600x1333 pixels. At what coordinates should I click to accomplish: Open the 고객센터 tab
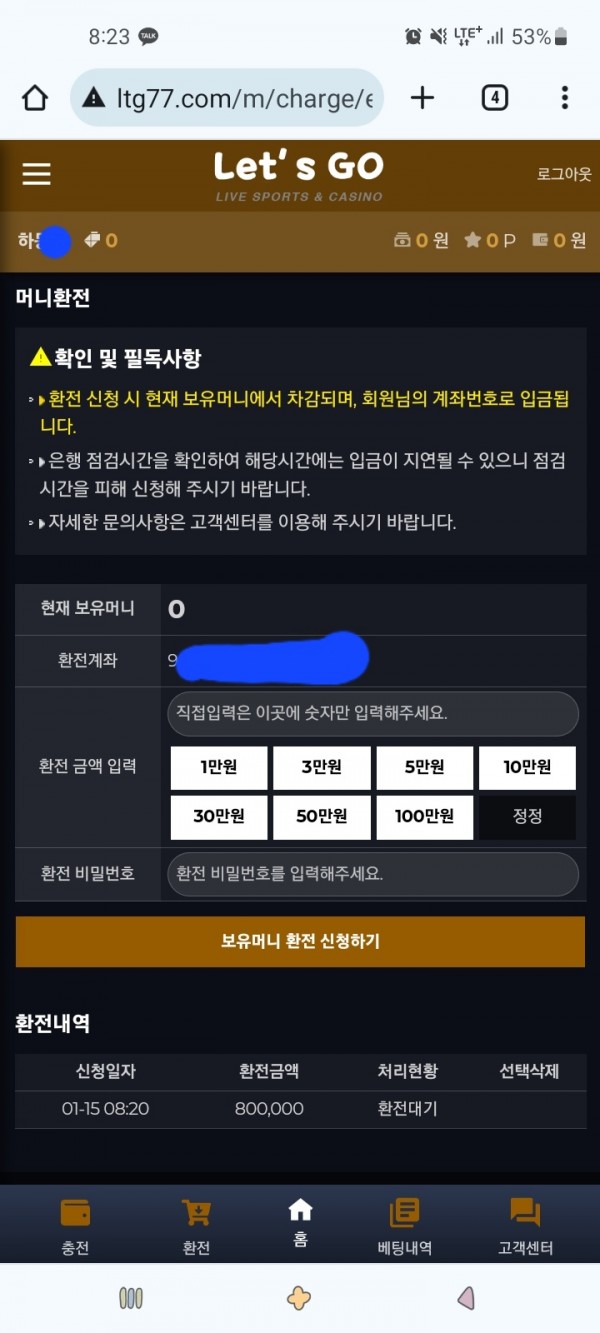click(525, 1227)
